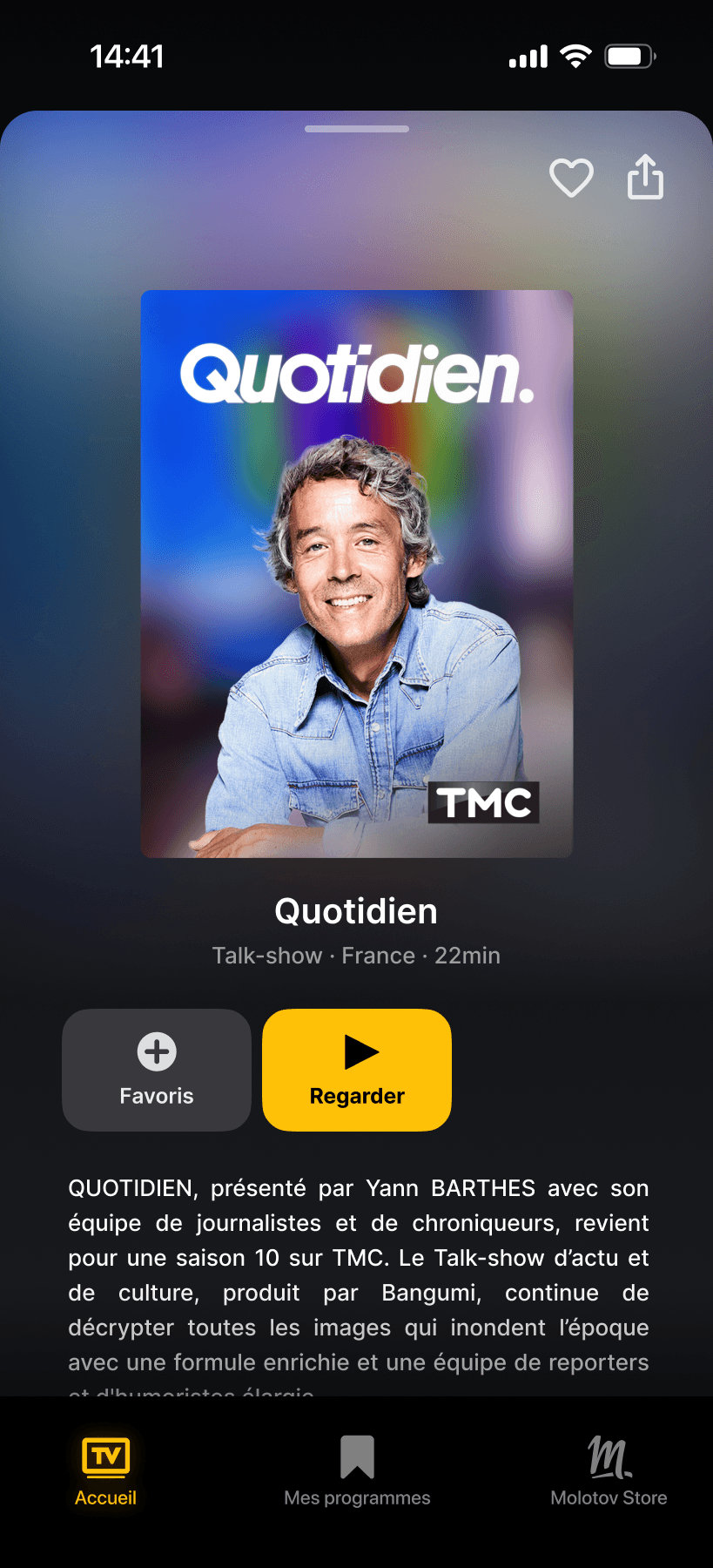The height and width of the screenshot is (1568, 713).
Task: Open the share sheet via the share icon
Action: coord(644,177)
